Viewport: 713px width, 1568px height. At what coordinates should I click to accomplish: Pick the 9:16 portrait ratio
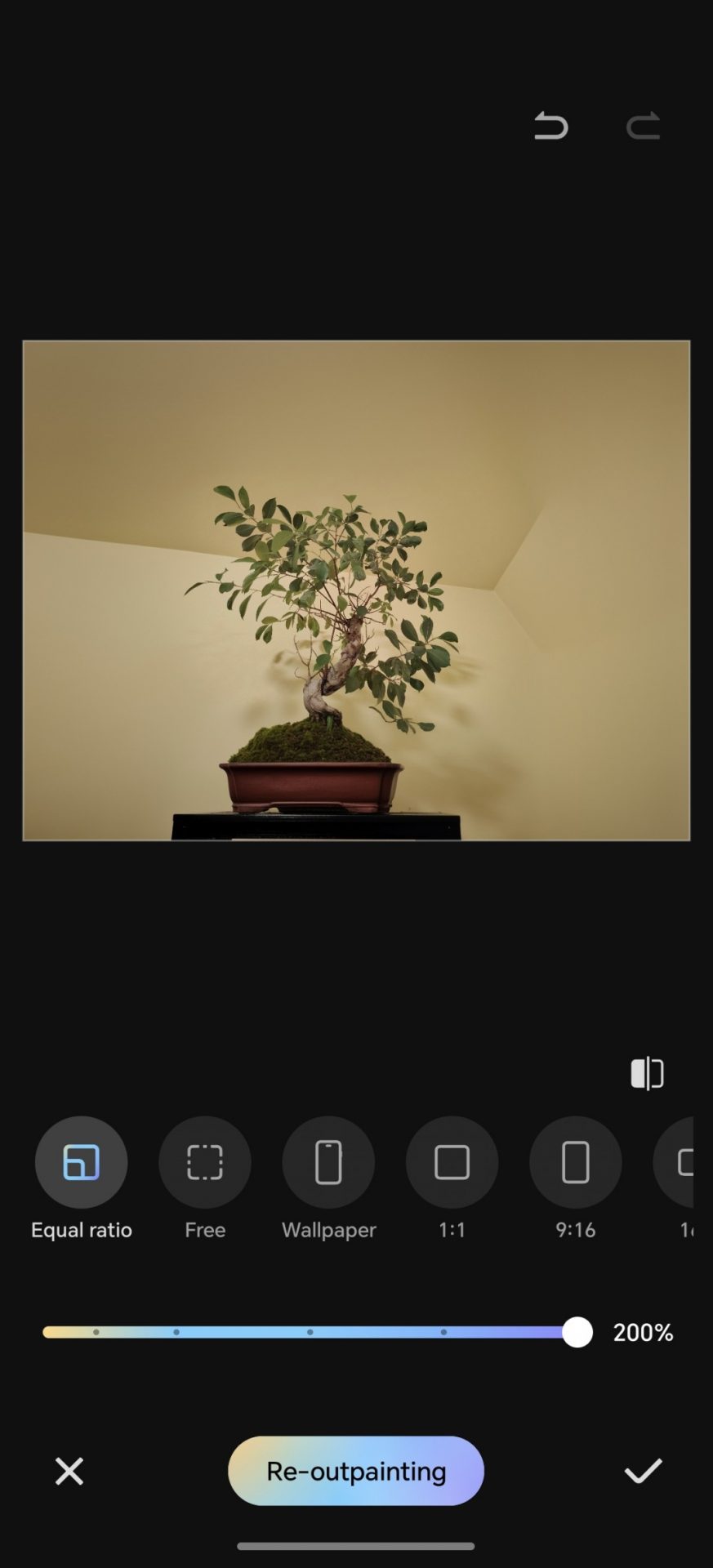click(x=575, y=1162)
